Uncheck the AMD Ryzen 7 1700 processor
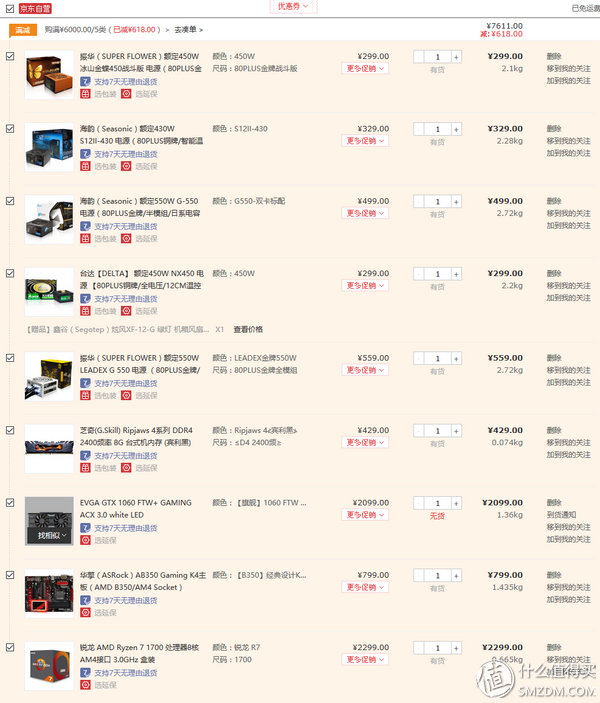The height and width of the screenshot is (703, 600). click(10, 647)
